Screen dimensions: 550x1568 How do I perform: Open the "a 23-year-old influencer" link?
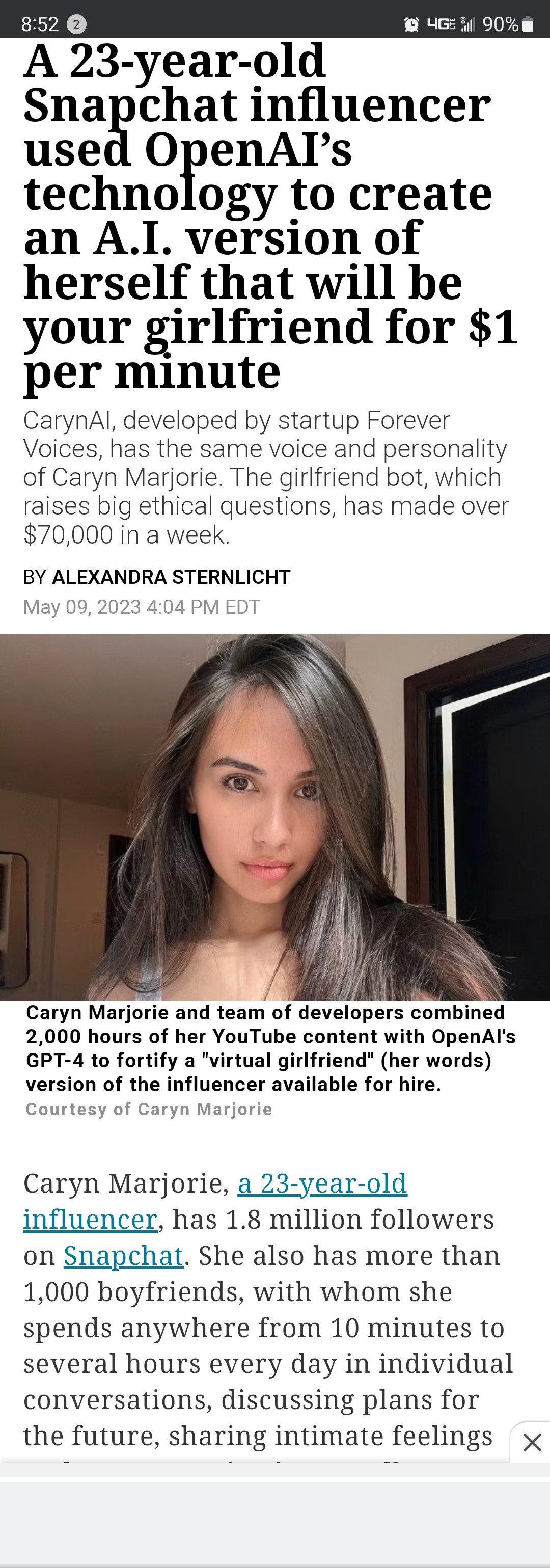322,1184
